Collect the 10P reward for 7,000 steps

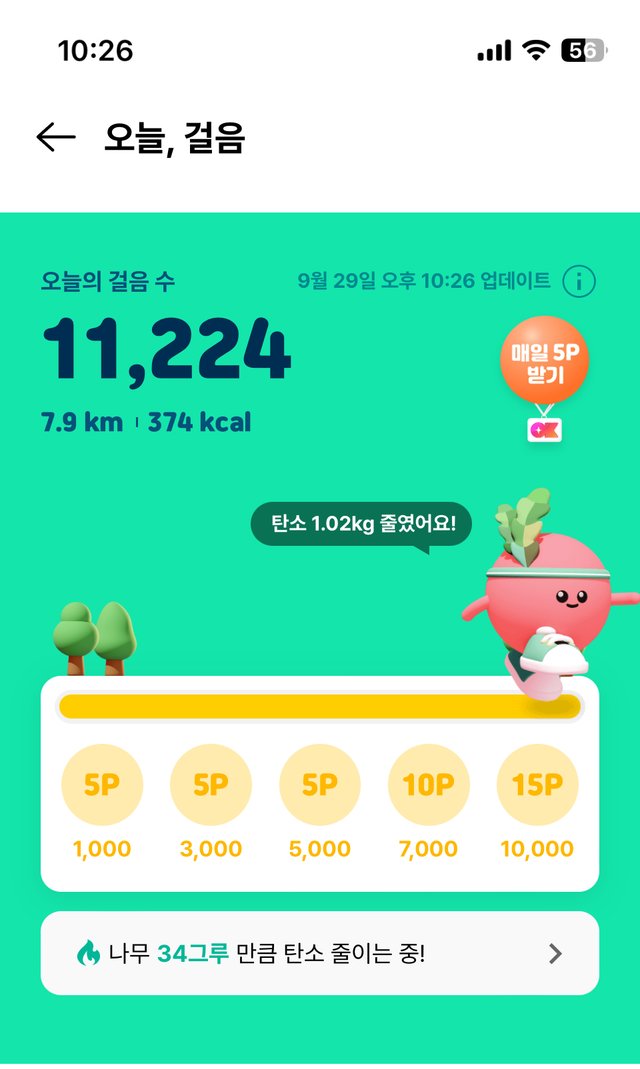(x=429, y=785)
